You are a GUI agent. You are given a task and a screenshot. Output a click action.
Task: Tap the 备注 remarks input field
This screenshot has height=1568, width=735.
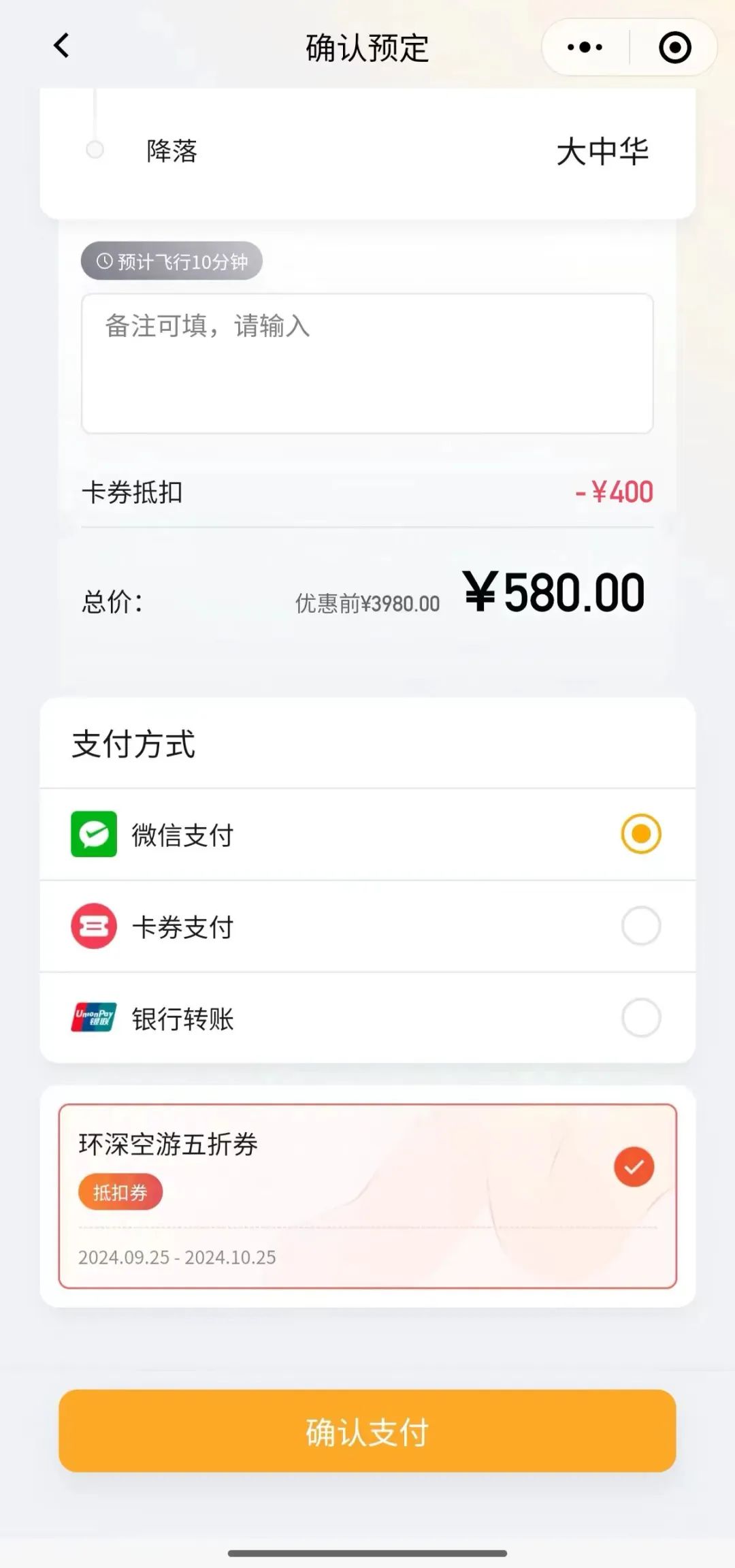pos(367,363)
